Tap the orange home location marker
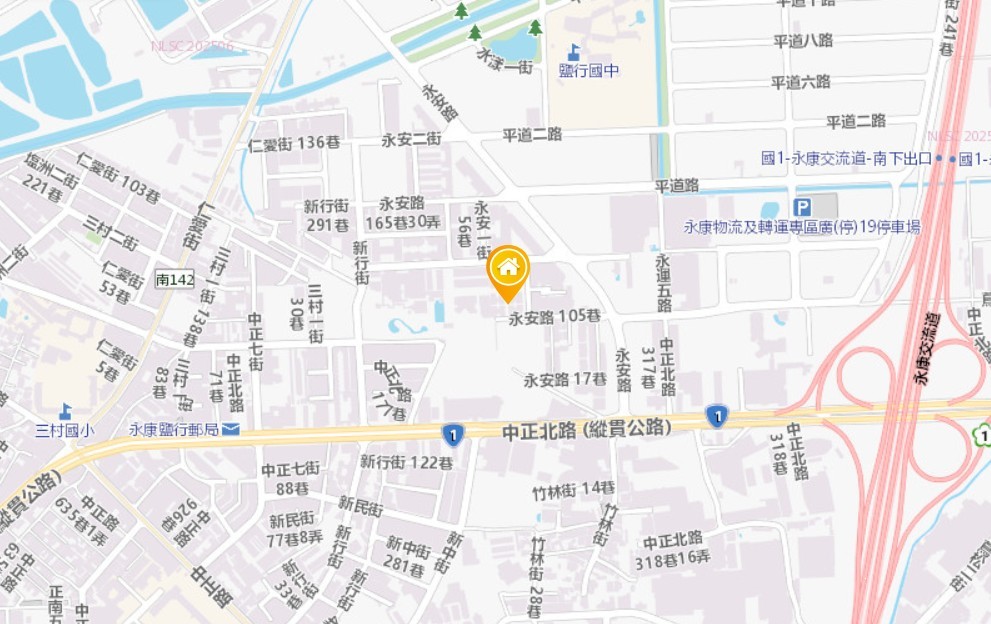Screen dimensions: 991x624 pos(508,269)
